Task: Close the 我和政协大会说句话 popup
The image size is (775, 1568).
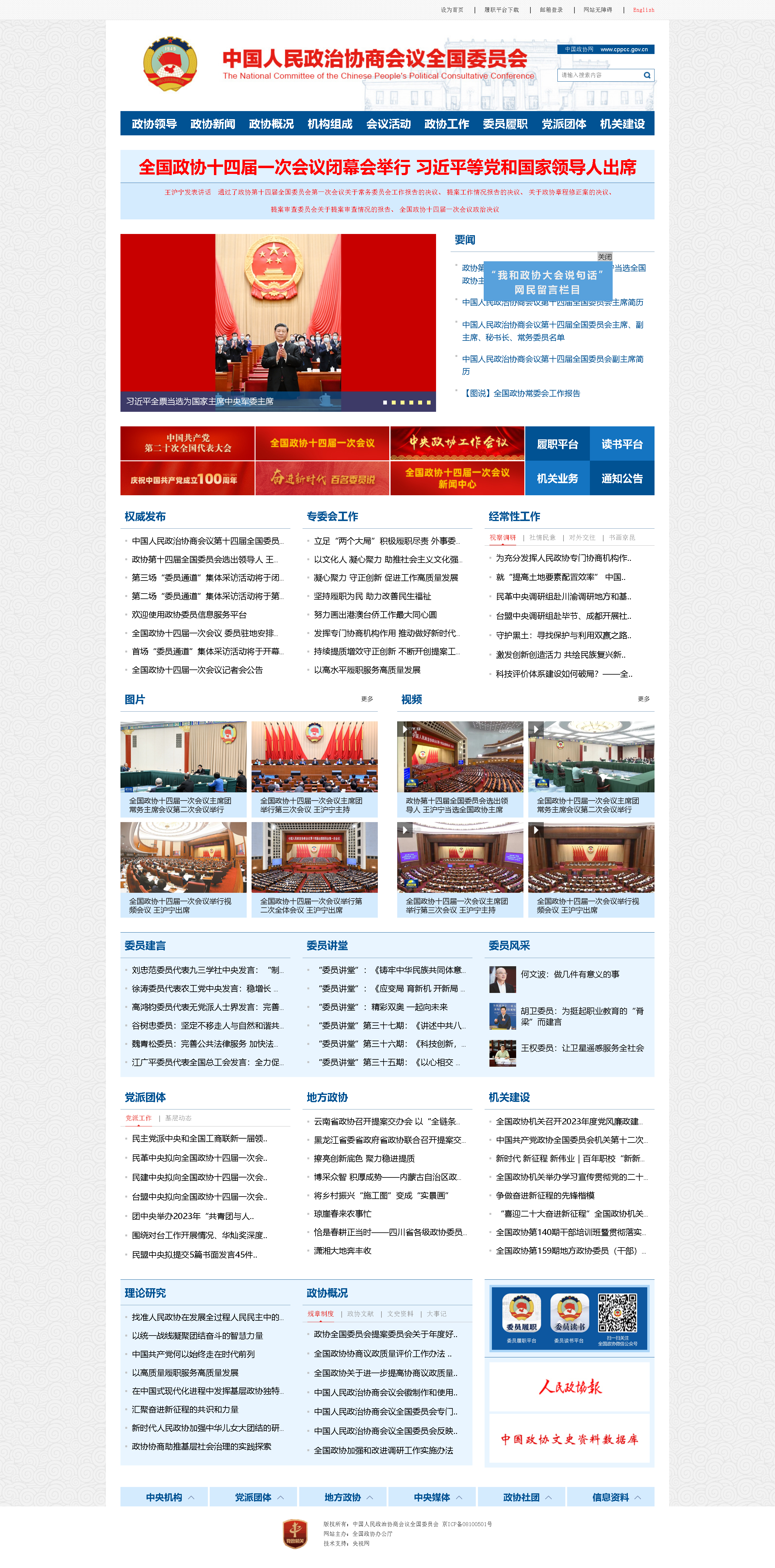Action: (x=604, y=257)
